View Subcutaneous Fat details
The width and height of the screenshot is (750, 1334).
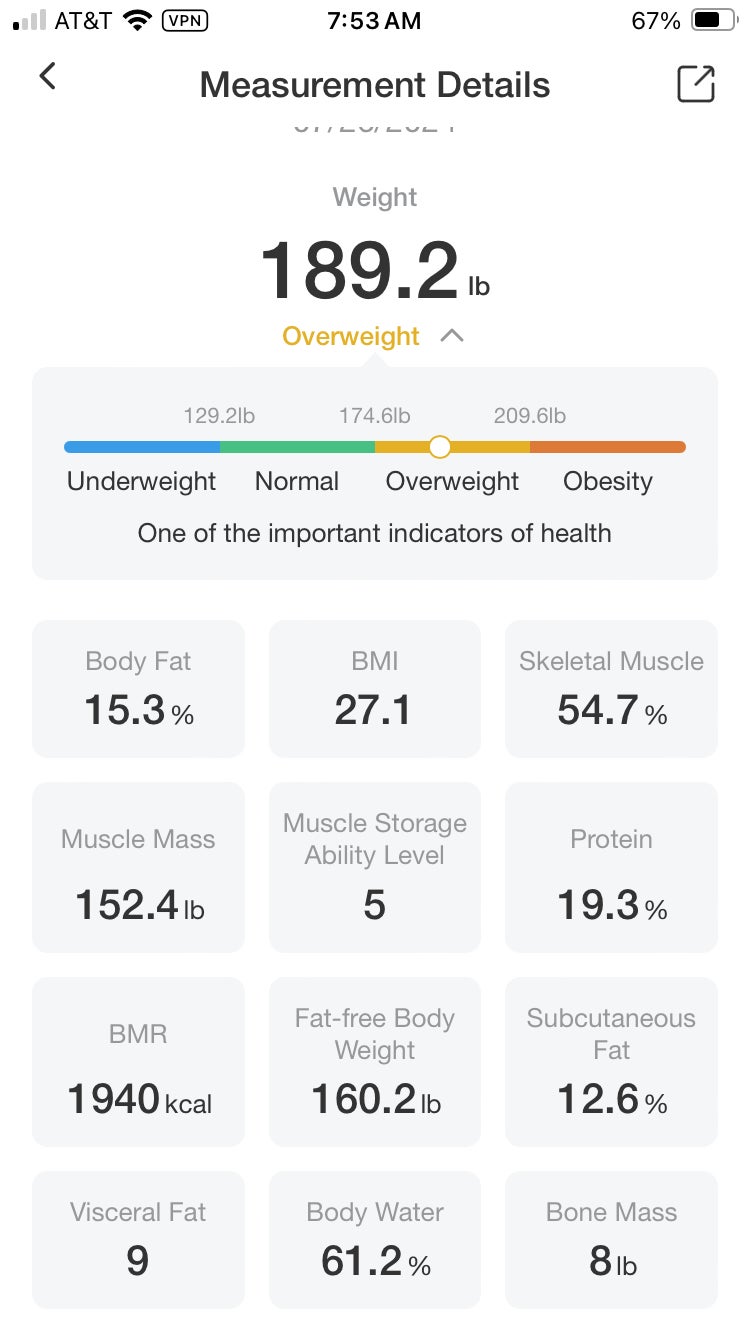[x=611, y=1061]
